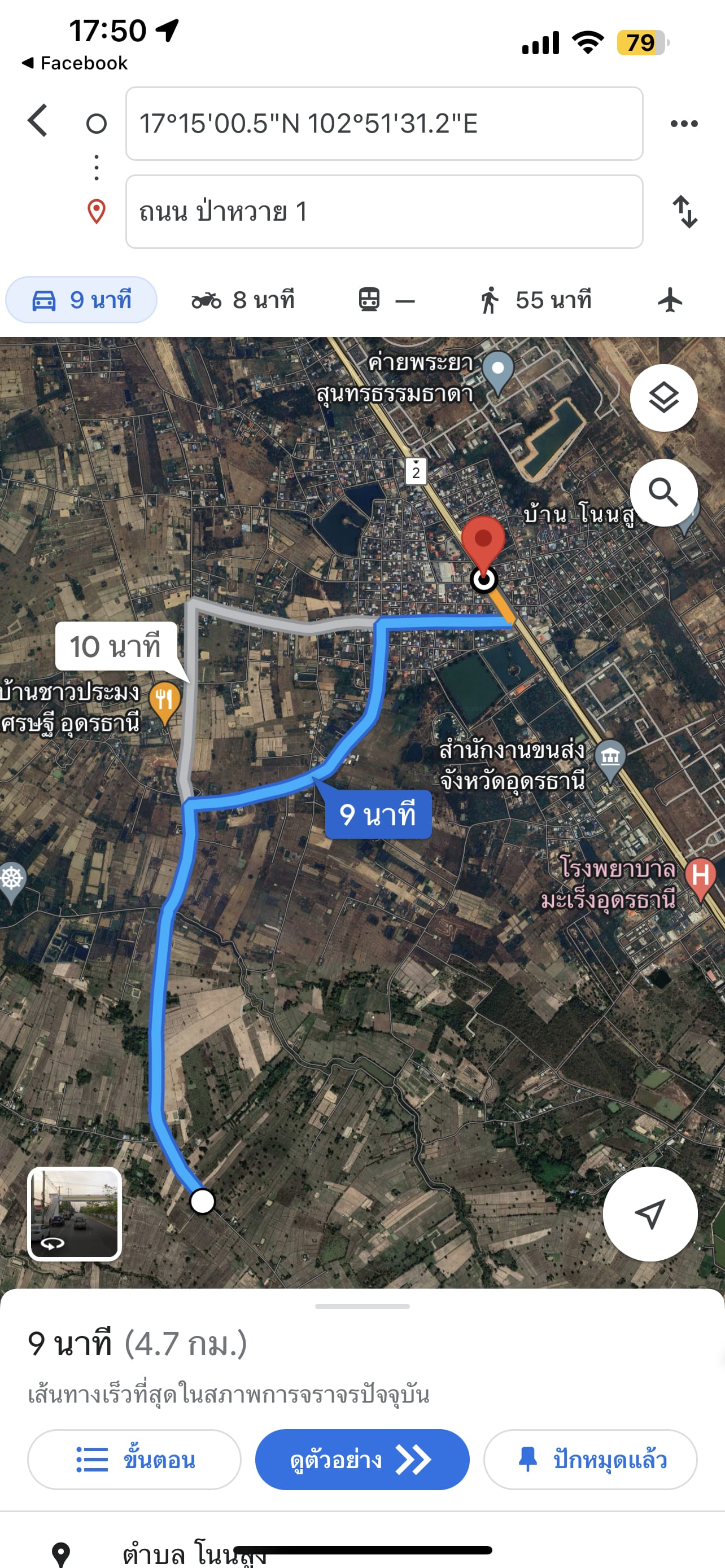Select the alternate 10 นาที route
Viewport: 725px width, 1568px height.
pos(116,646)
